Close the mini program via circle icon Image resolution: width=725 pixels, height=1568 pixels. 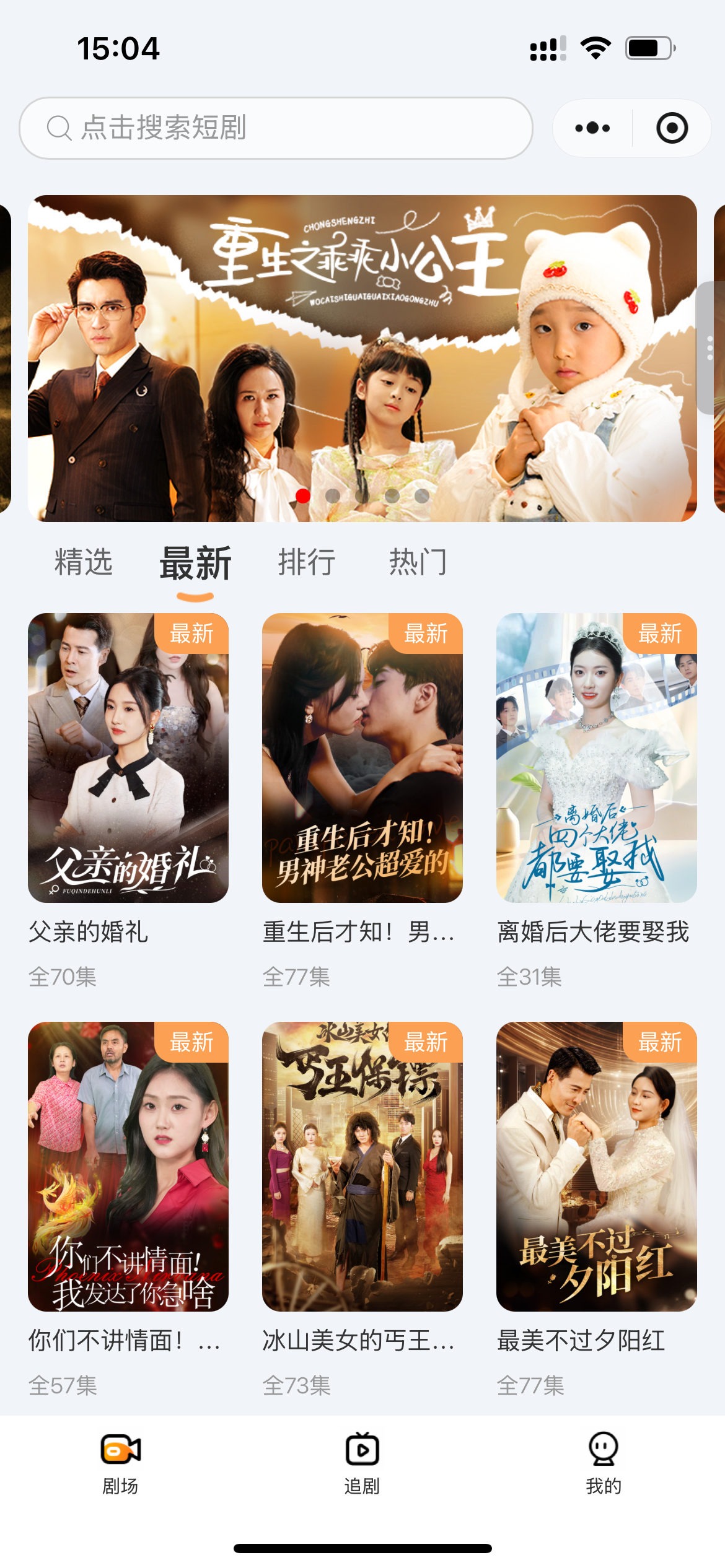tap(672, 128)
